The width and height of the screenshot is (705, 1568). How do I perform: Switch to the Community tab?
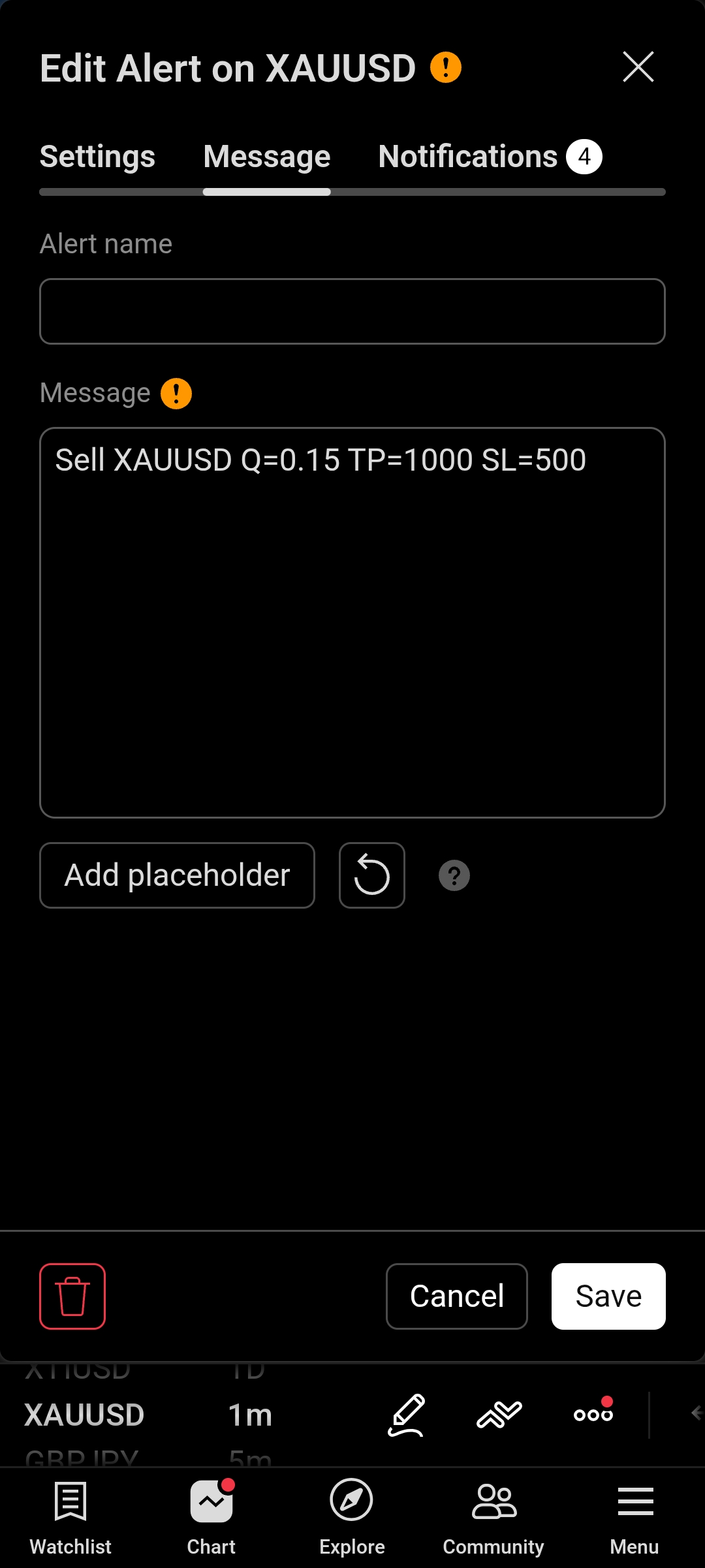[x=493, y=1517]
